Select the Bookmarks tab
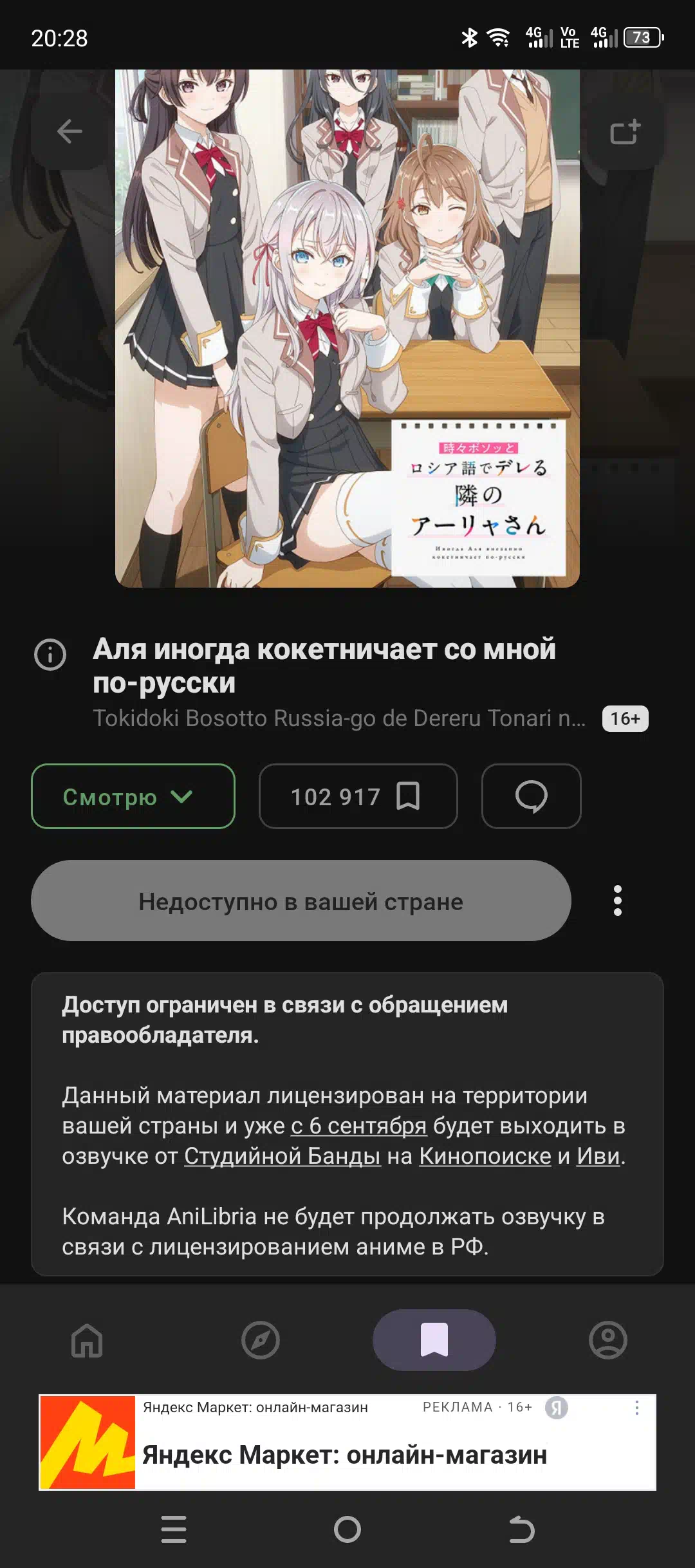 point(434,1340)
